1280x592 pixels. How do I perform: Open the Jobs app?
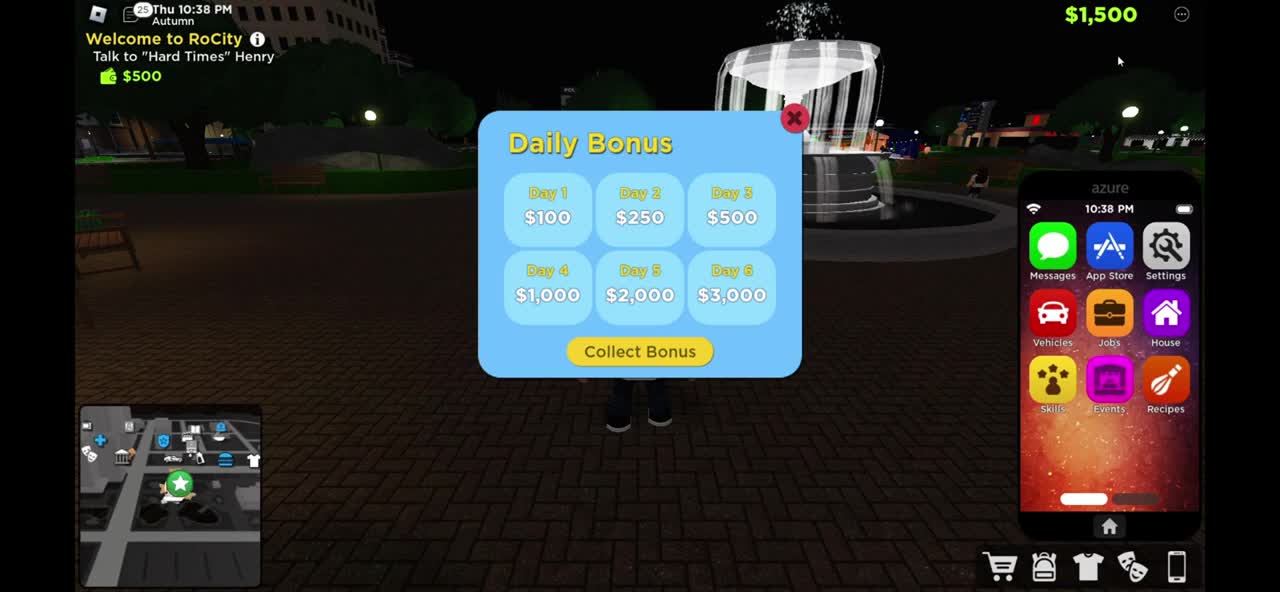[1109, 313]
